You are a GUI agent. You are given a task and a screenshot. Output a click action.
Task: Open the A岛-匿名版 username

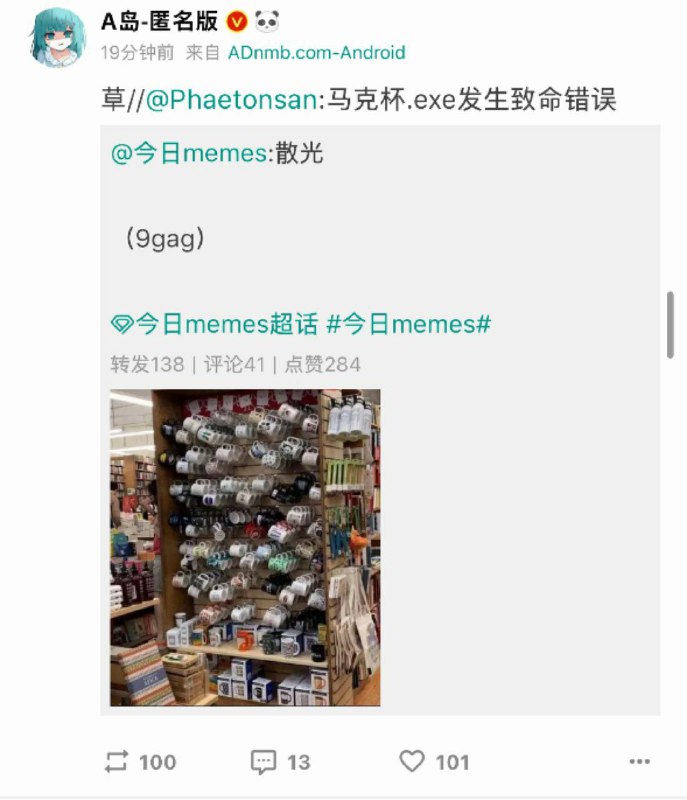[x=160, y=21]
